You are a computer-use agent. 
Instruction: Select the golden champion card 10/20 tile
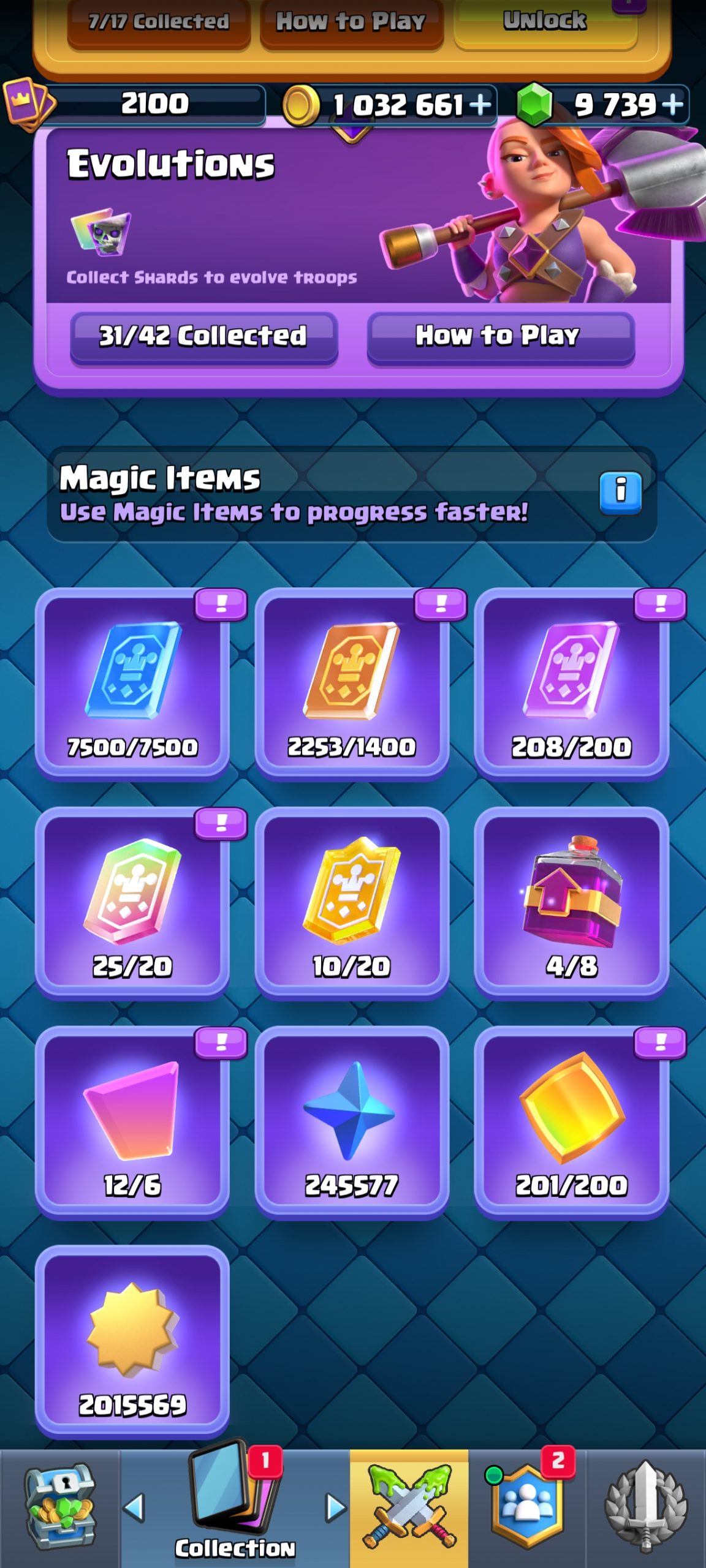352,902
